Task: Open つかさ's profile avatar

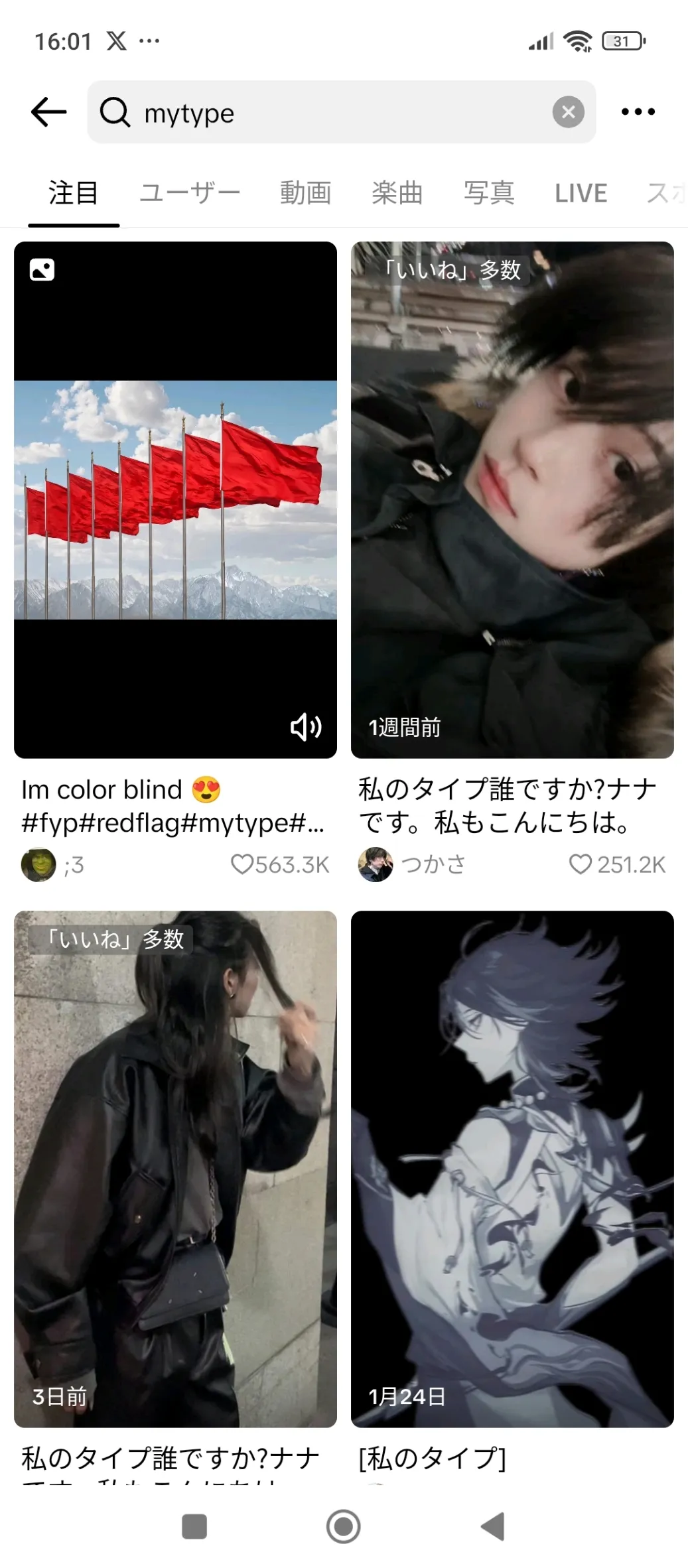Action: (x=376, y=864)
